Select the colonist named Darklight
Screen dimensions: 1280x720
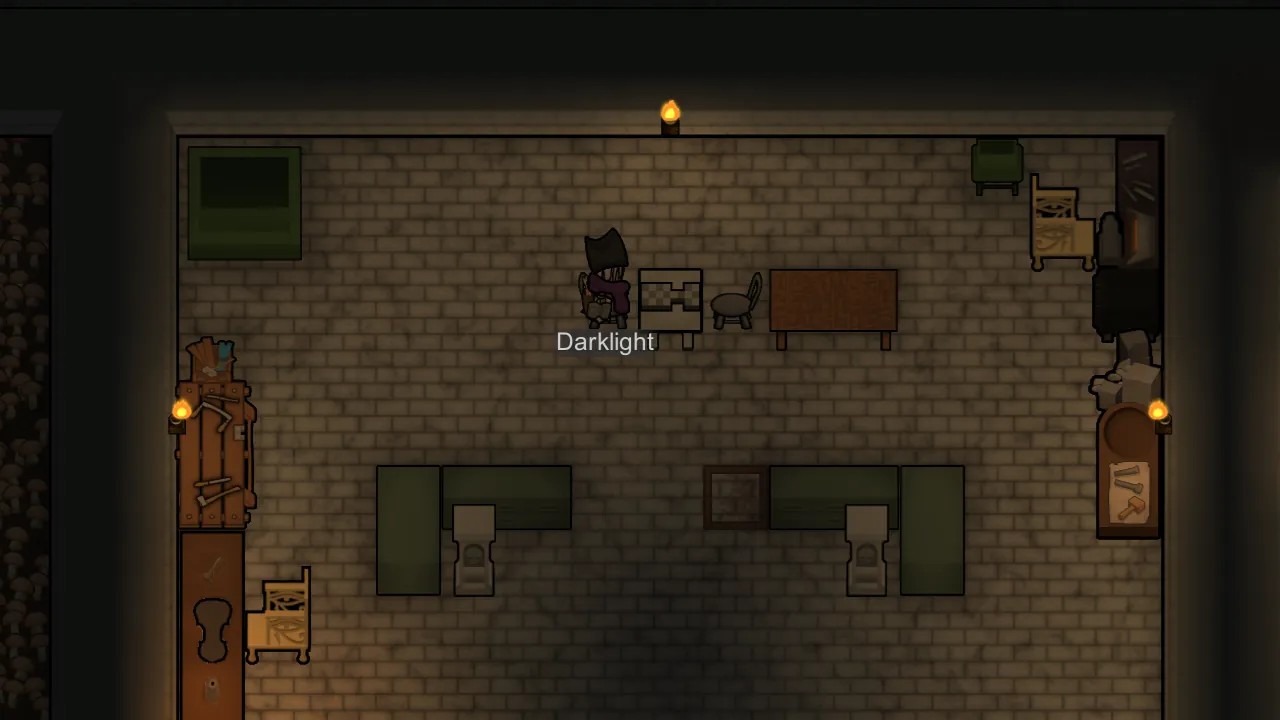[x=606, y=282]
